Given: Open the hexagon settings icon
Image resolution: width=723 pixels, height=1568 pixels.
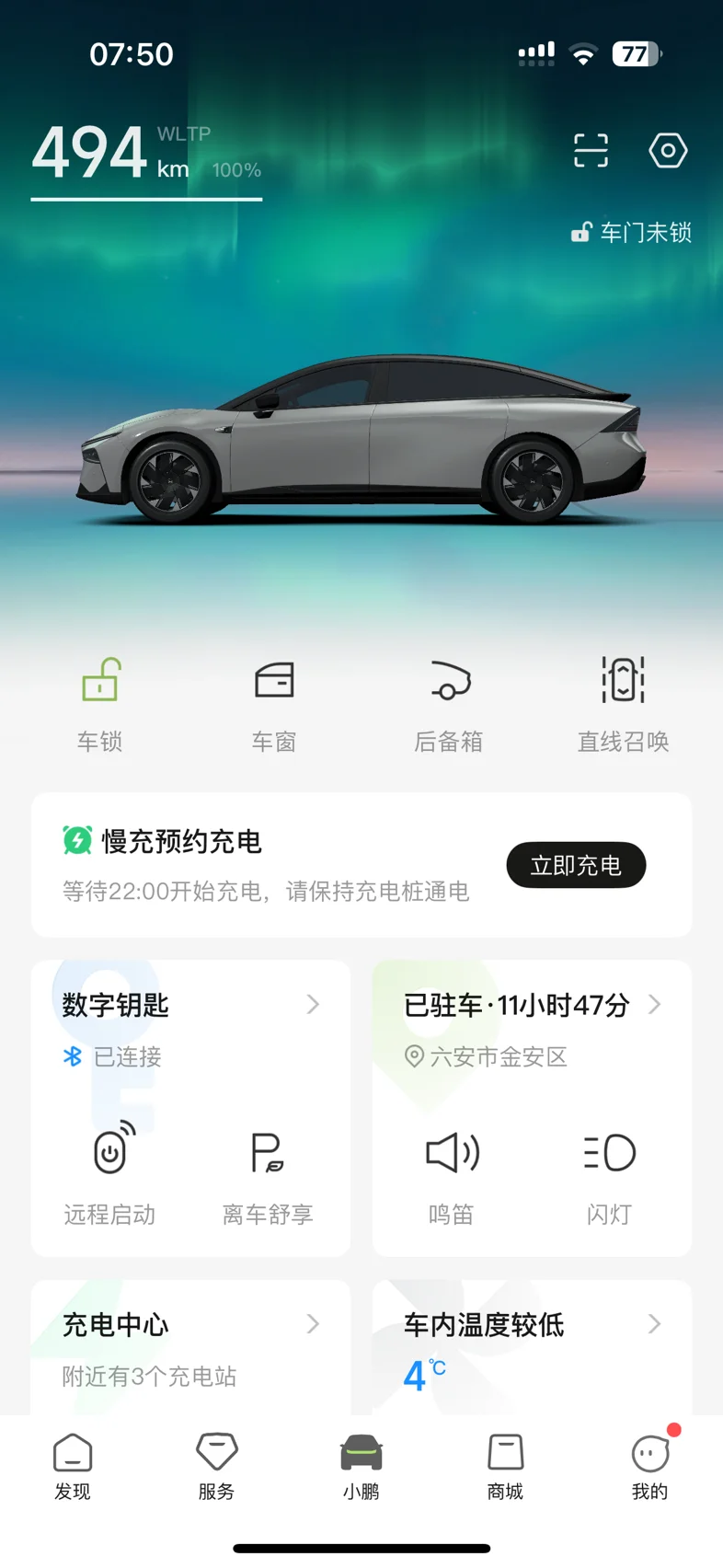Looking at the screenshot, I should point(668,150).
